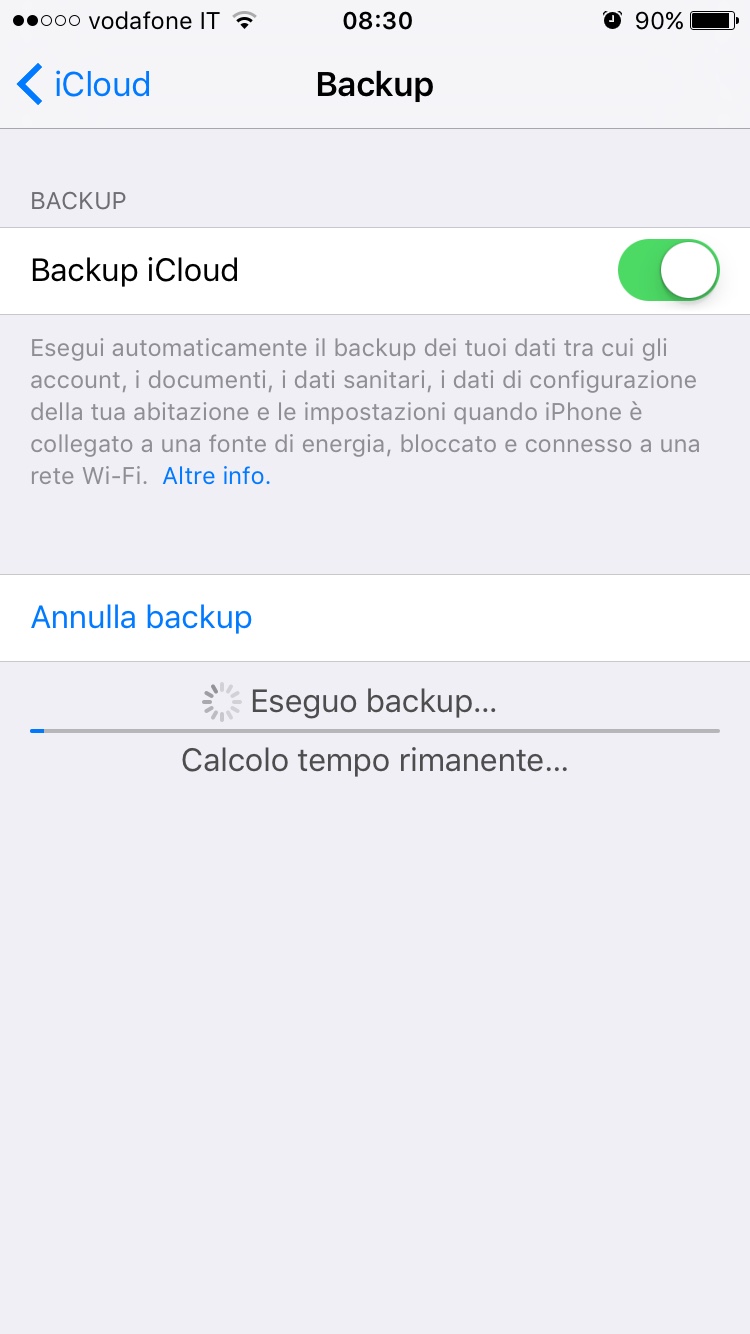
Task: Go back to iCloud settings
Action: coord(84,84)
